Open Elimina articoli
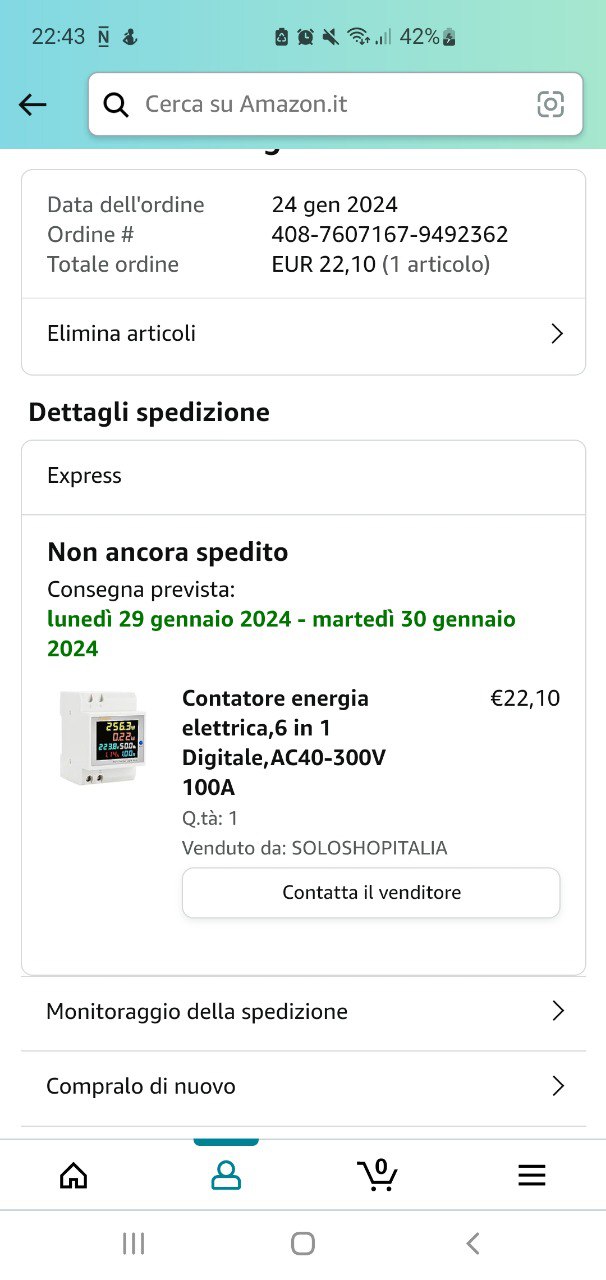 coord(303,334)
